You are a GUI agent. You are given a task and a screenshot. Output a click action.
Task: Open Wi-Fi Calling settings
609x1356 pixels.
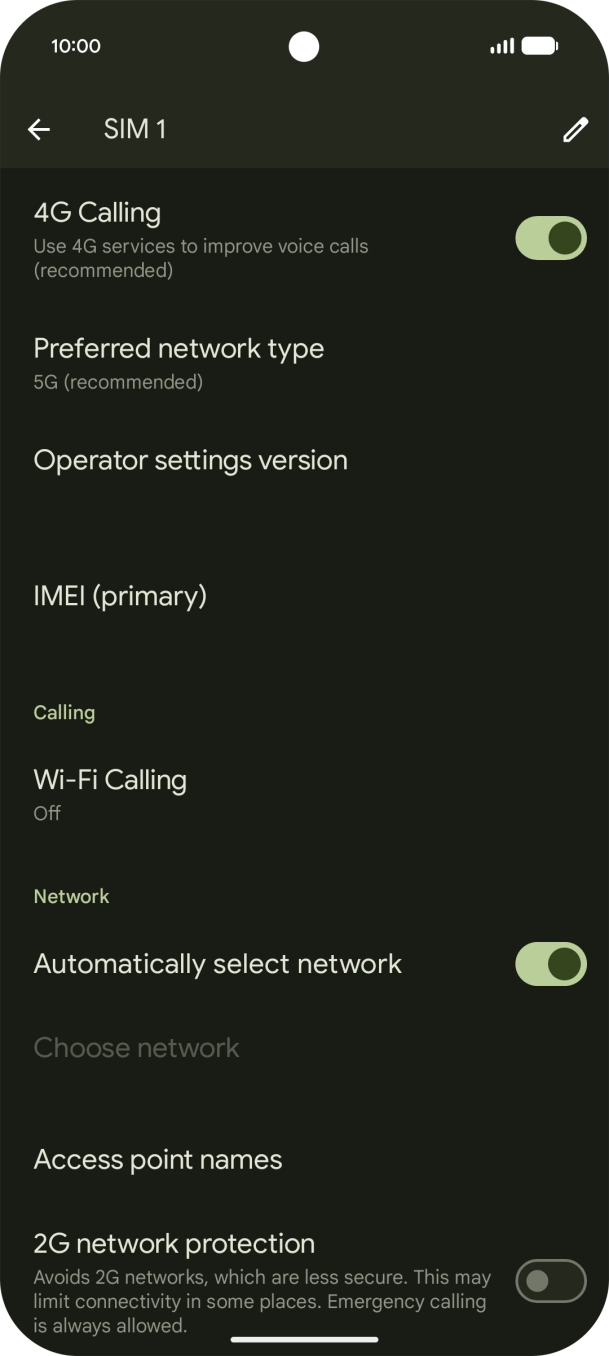coord(110,793)
